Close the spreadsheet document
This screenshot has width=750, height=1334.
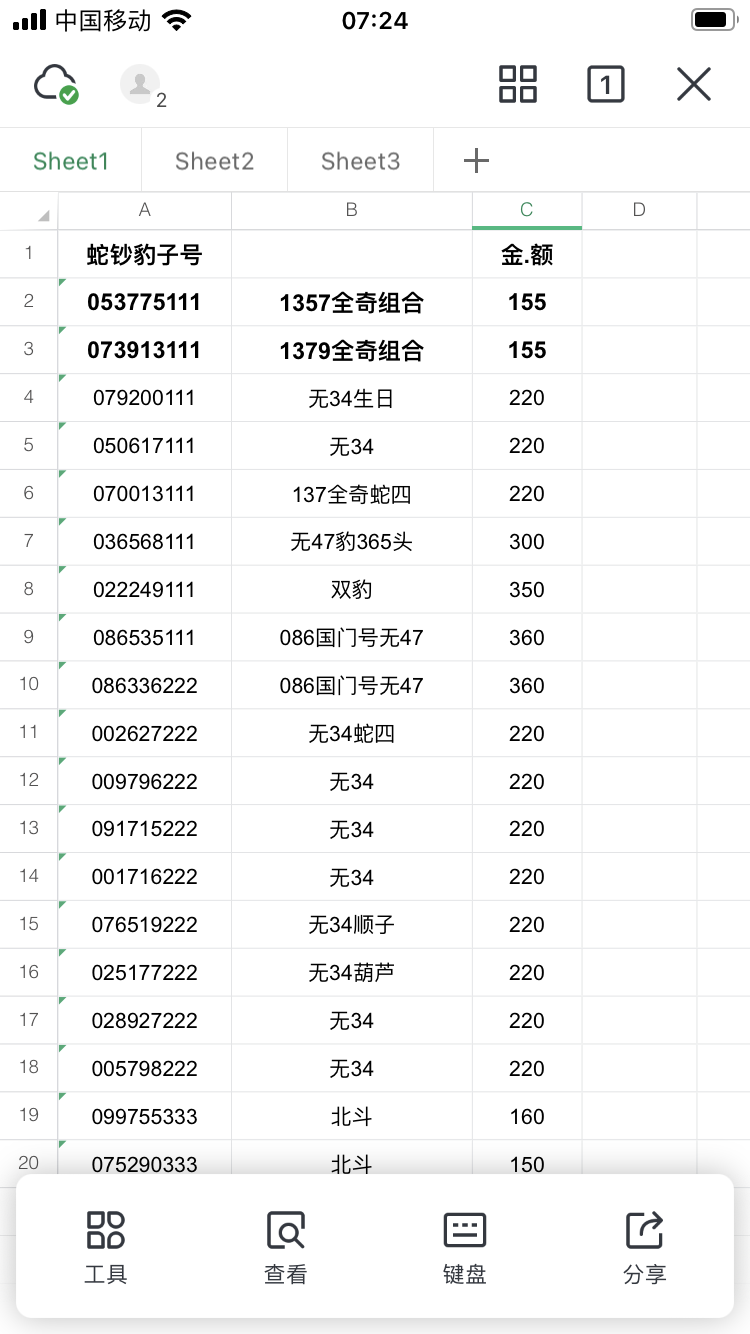click(x=693, y=84)
